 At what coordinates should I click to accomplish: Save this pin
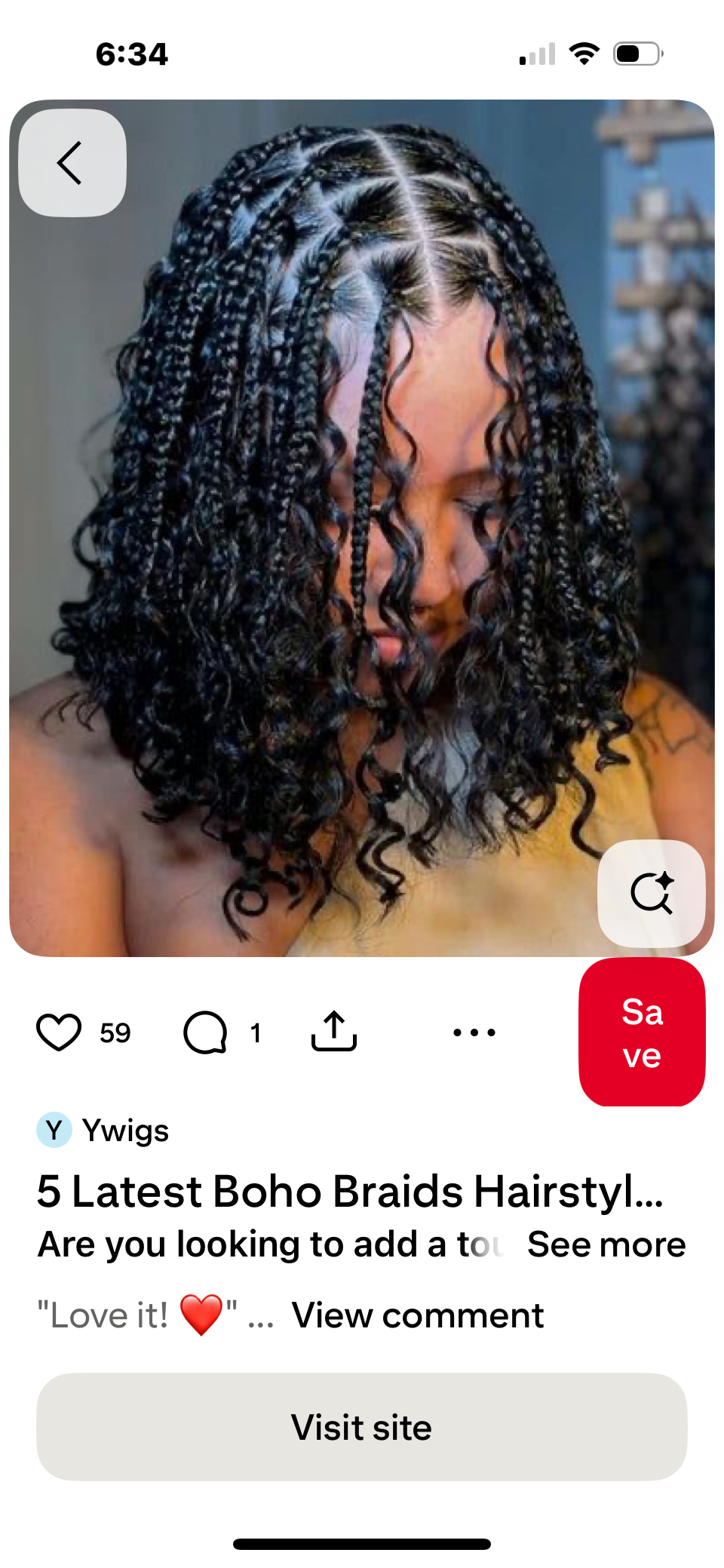(642, 1033)
